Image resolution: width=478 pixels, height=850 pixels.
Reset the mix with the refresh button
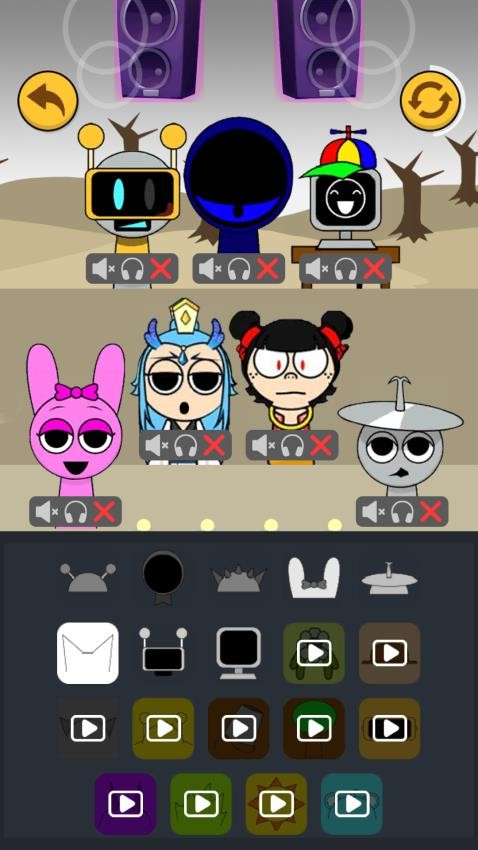[430, 101]
